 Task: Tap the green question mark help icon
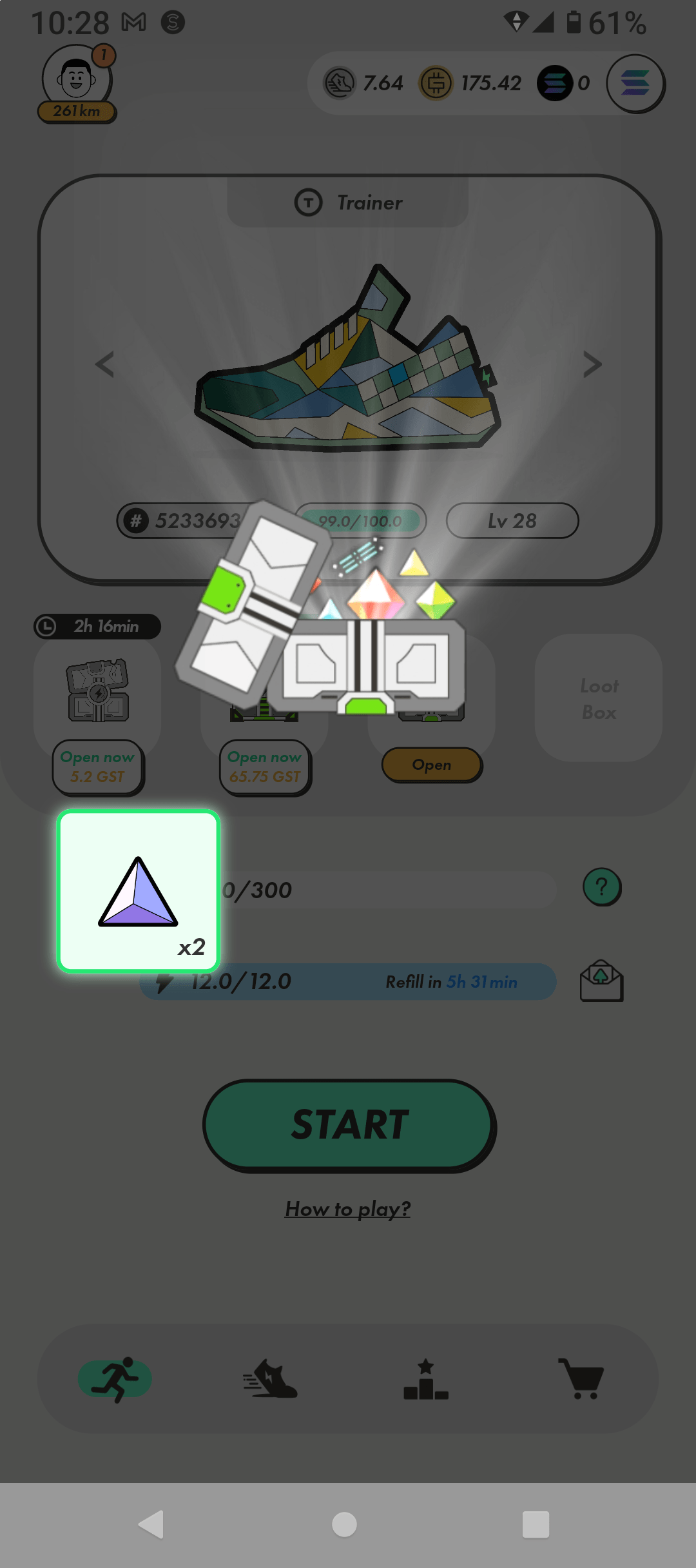coord(601,887)
